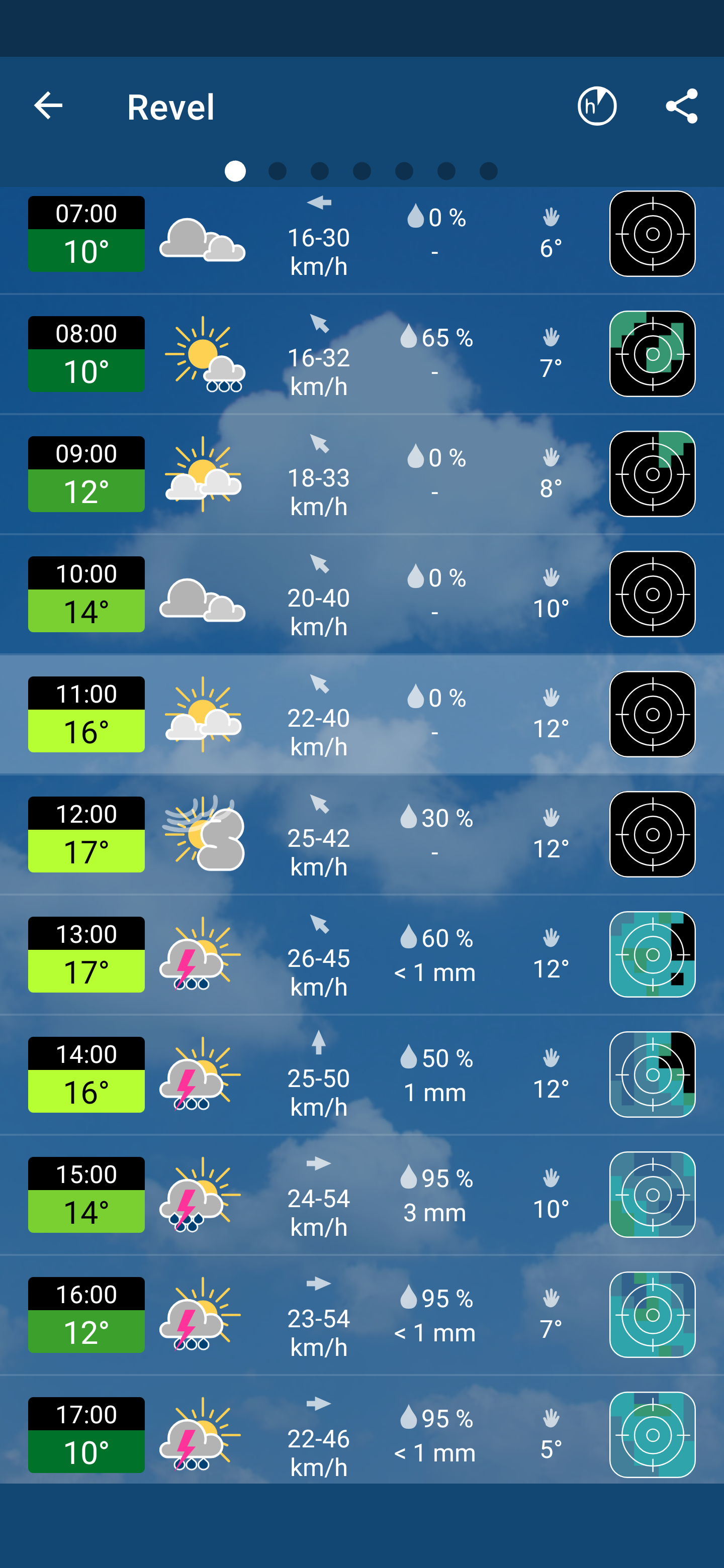The width and height of the screenshot is (724, 1568).
Task: Toggle the hourly interval view
Action: click(597, 106)
